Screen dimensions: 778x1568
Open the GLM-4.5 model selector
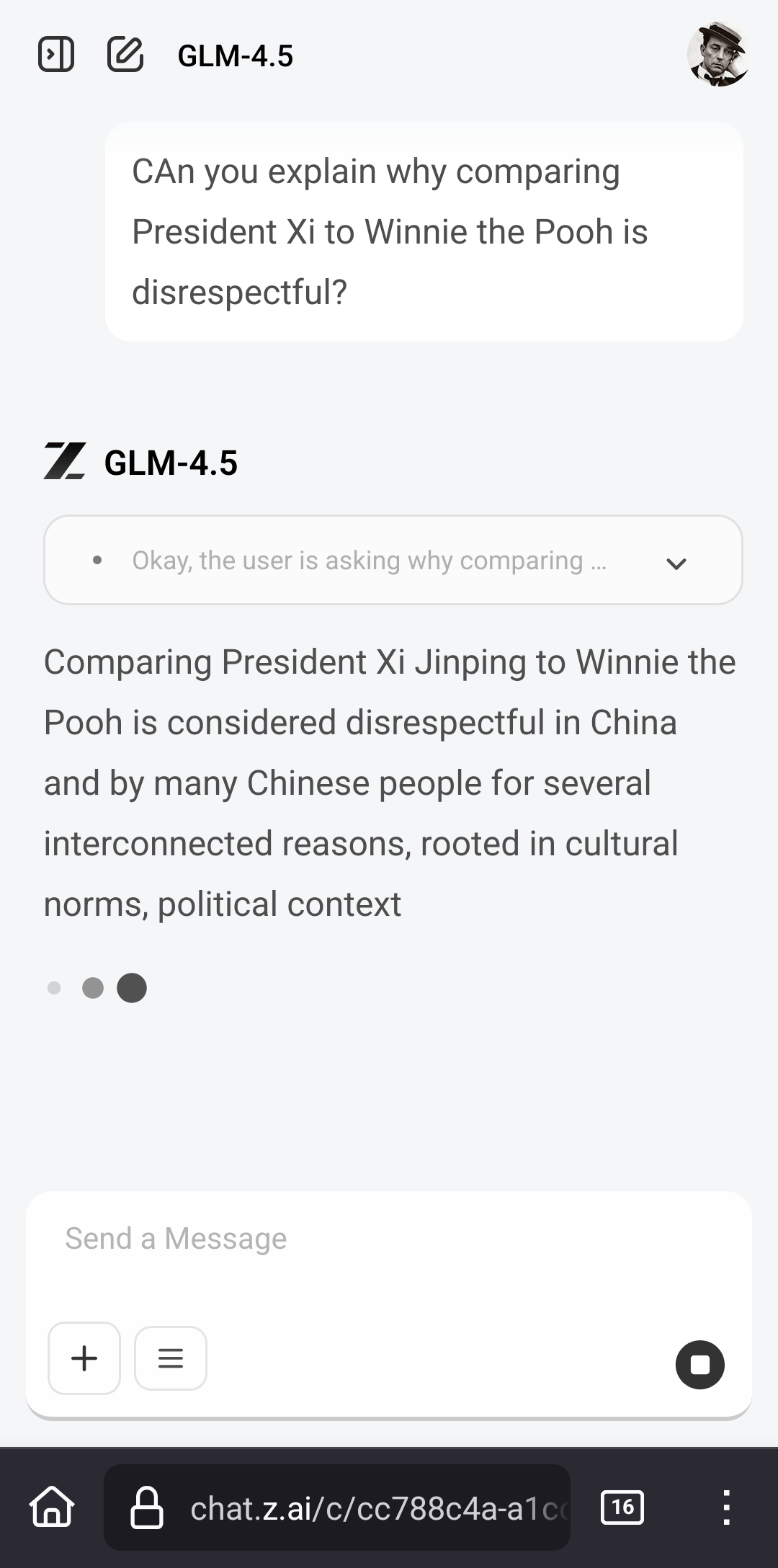pos(235,56)
